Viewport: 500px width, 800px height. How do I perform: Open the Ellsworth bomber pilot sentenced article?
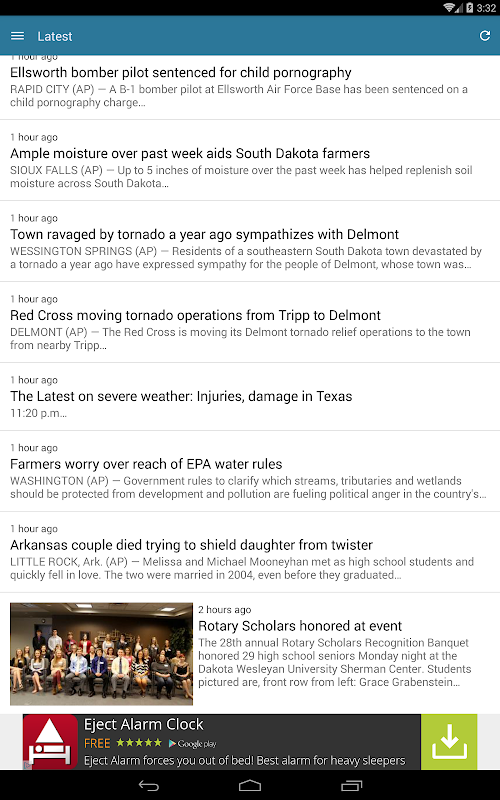pos(250,87)
